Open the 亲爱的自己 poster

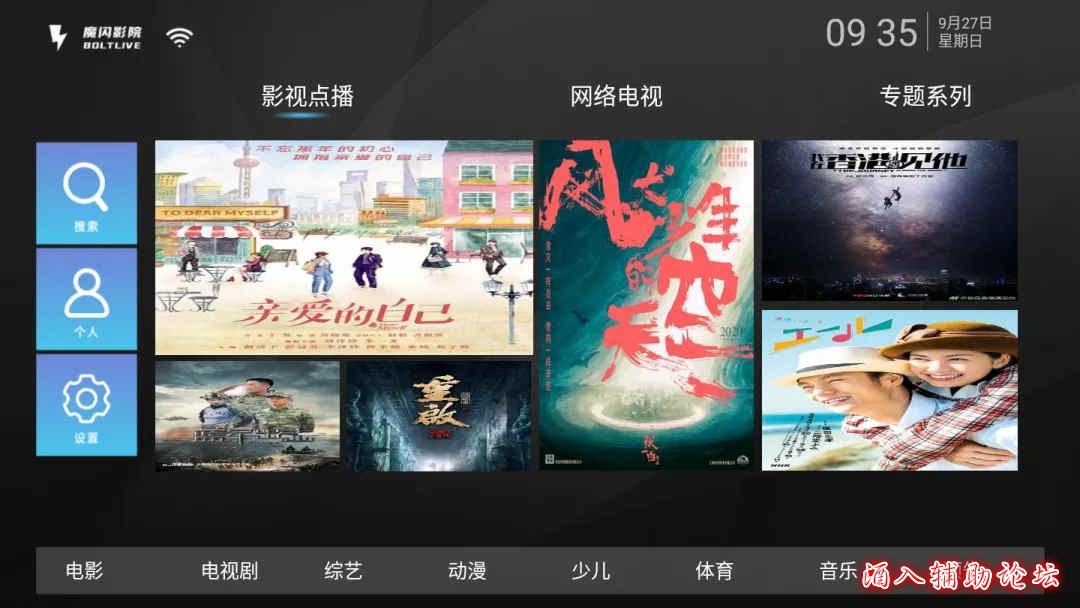(344, 247)
